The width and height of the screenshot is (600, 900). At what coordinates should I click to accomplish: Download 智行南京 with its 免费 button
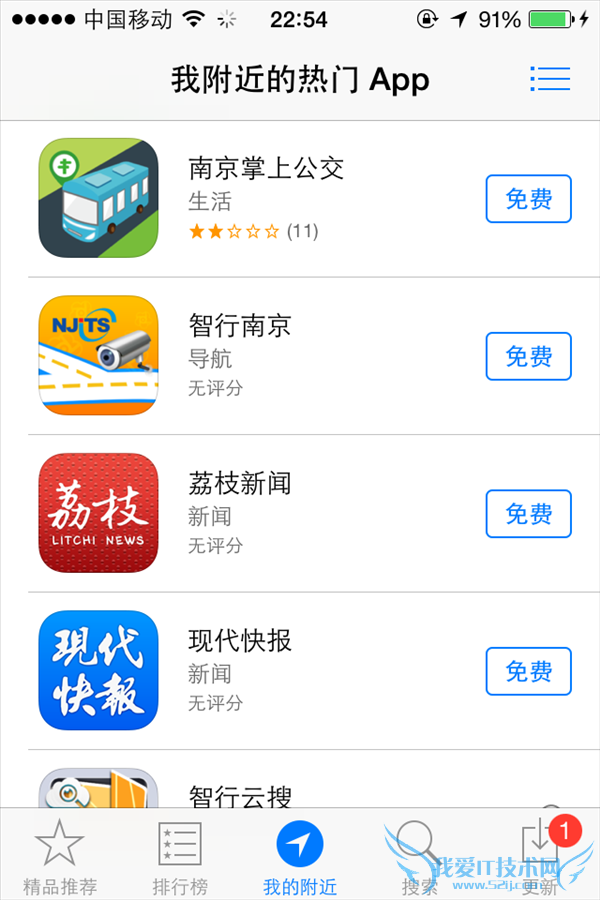[x=528, y=356]
